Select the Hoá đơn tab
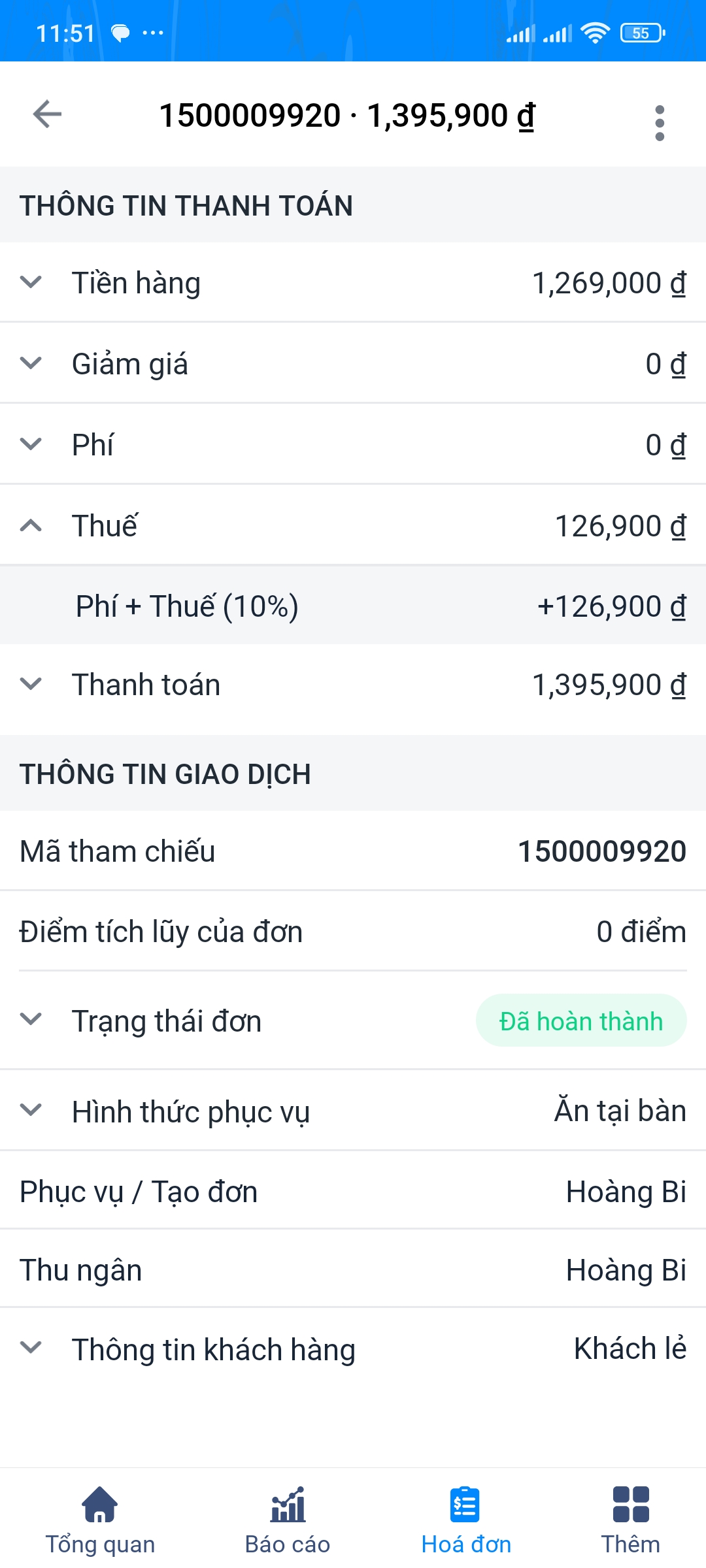 click(465, 1520)
